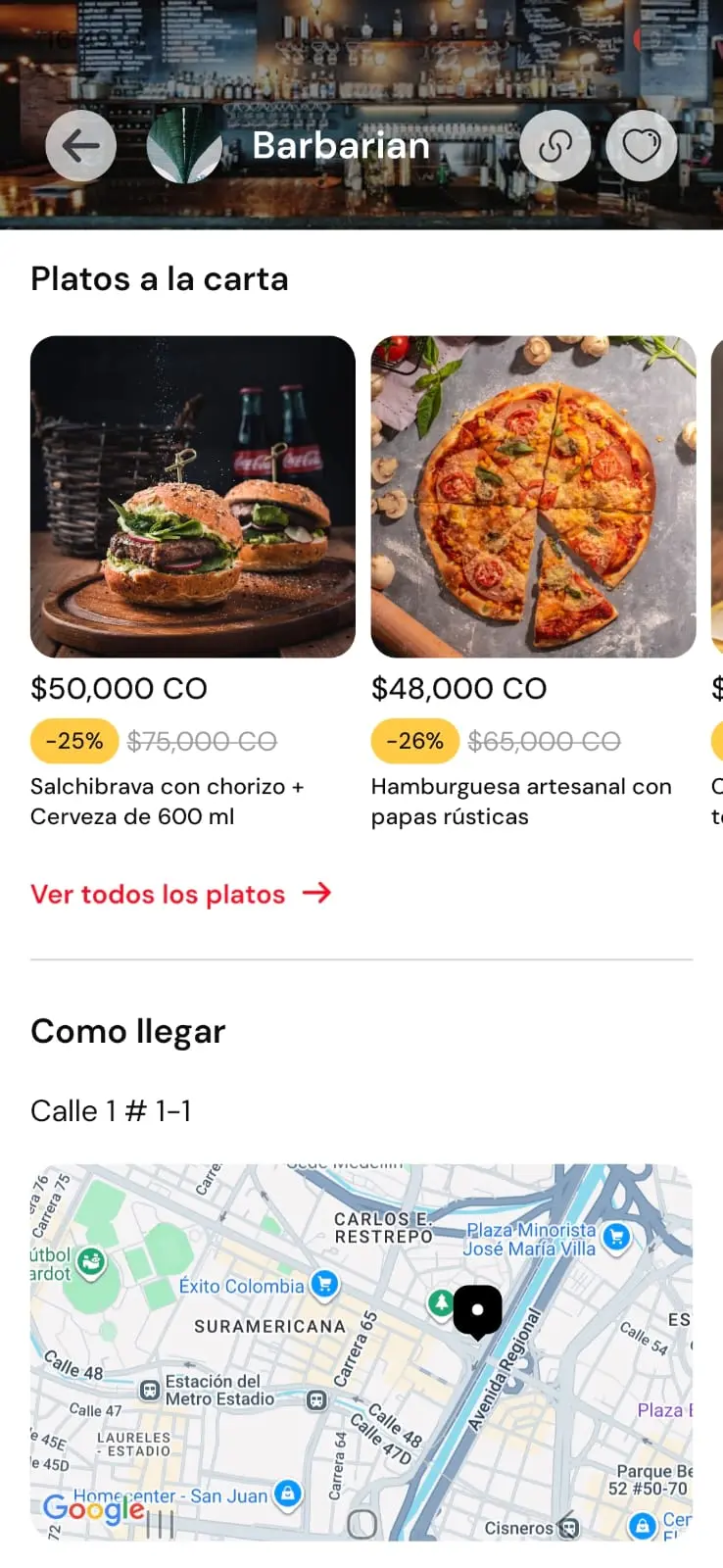Open the Hamburguesa artesanal pizza photo
Screen dimensions: 723x1568
point(533,496)
